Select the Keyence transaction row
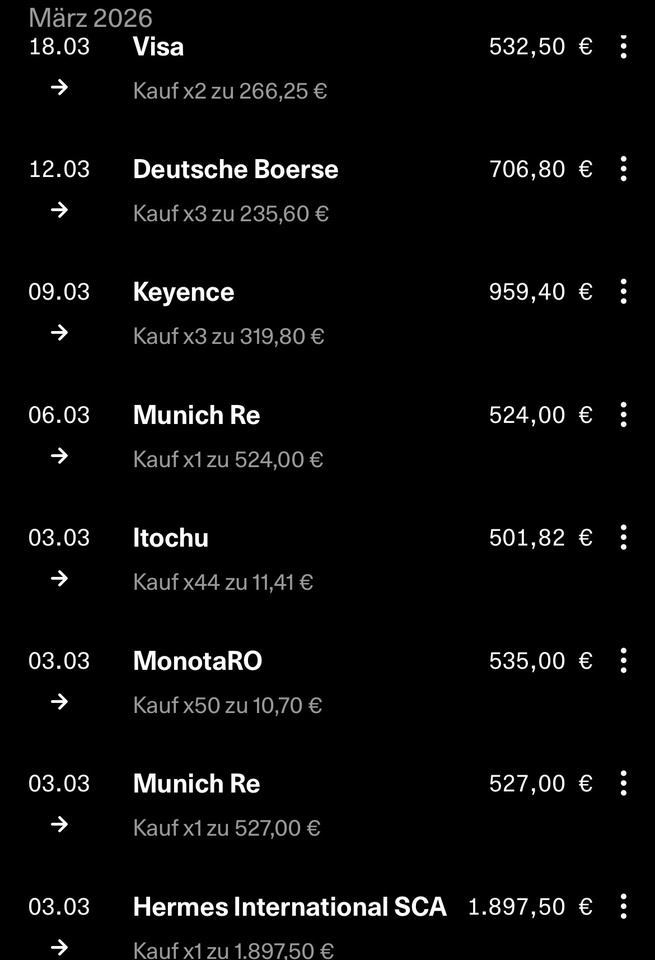655x960 pixels. pyautogui.click(x=300, y=313)
